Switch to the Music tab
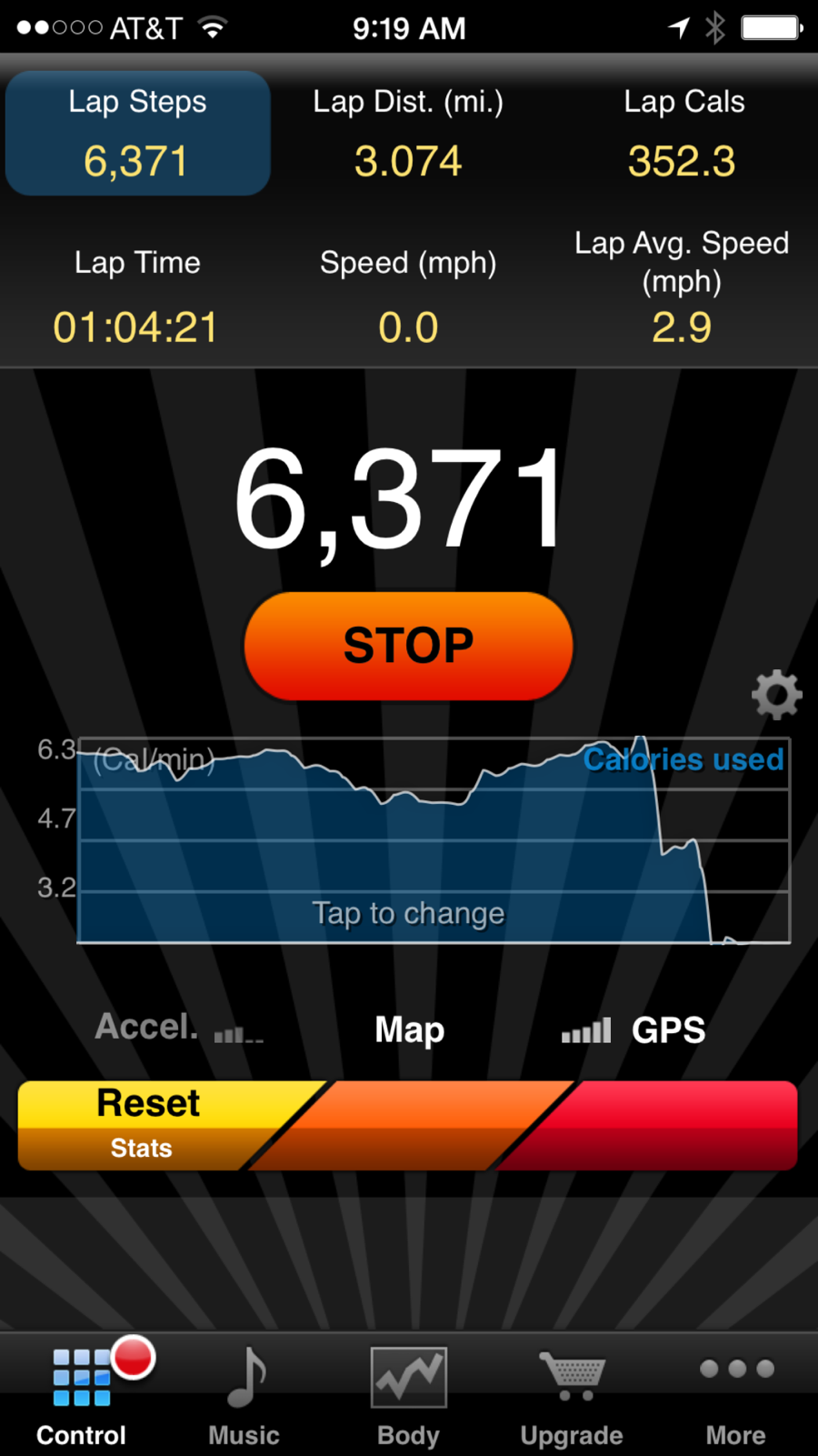The height and width of the screenshot is (1456, 818). coord(244,1394)
